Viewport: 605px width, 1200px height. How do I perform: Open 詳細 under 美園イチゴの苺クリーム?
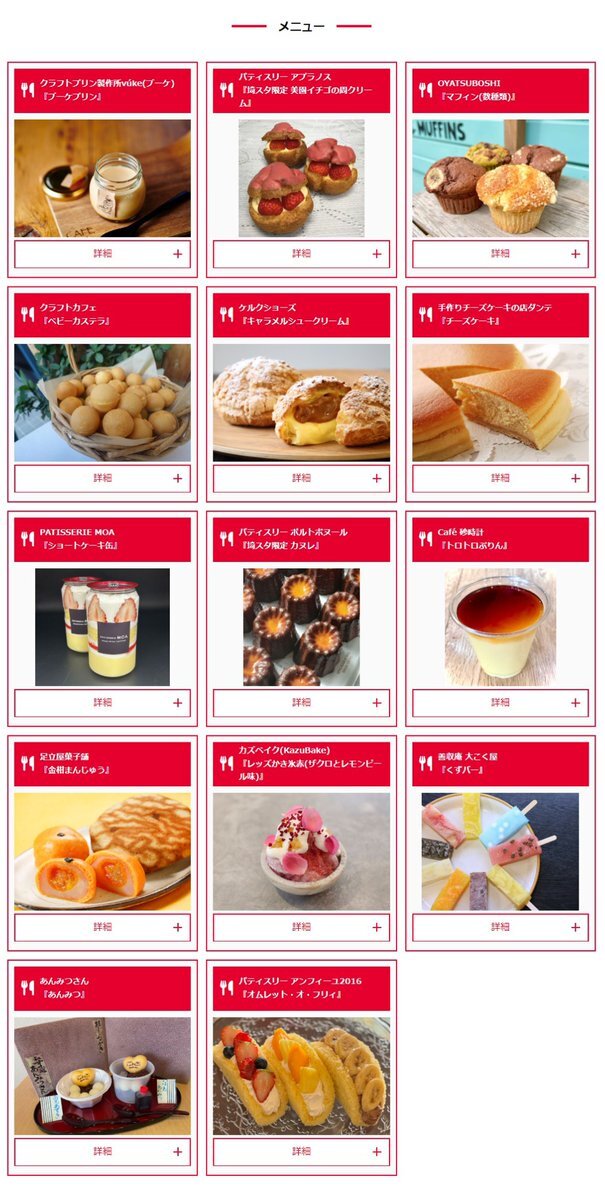301,254
